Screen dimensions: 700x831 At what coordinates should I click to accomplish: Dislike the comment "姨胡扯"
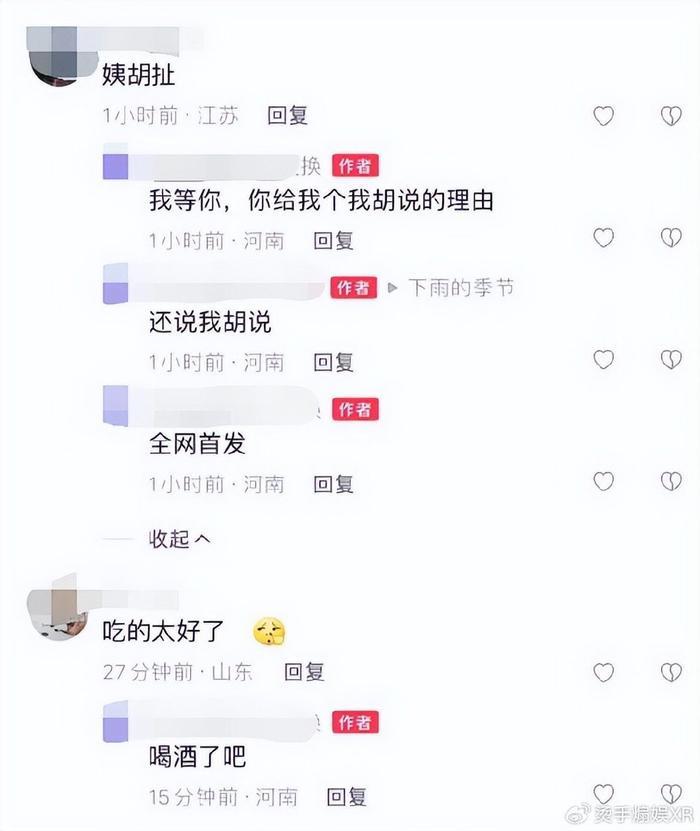click(x=670, y=116)
